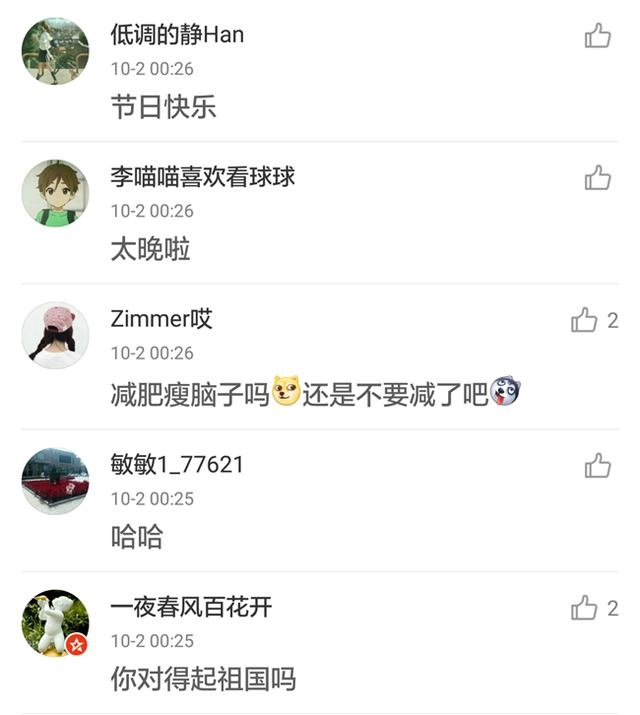Like the comment by 低调的静Han
The width and height of the screenshot is (640, 715).
tap(597, 37)
